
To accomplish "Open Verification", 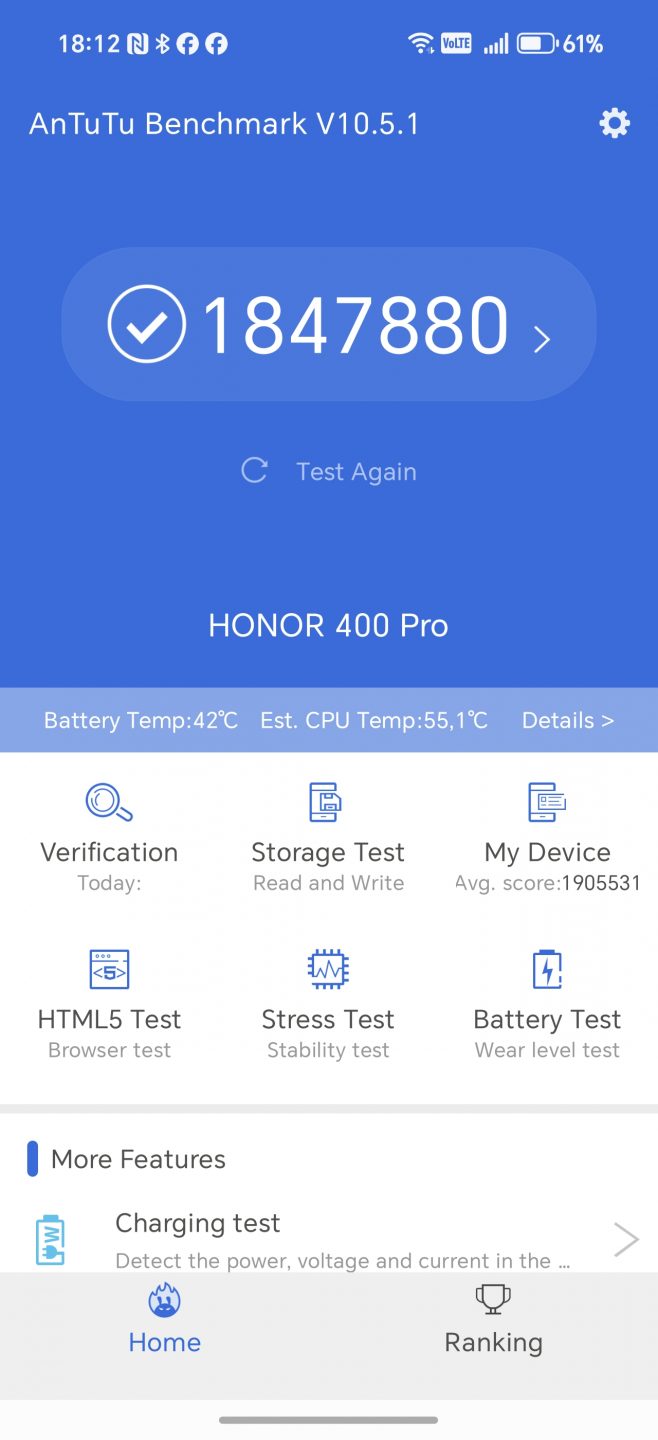I will pyautogui.click(x=109, y=836).
